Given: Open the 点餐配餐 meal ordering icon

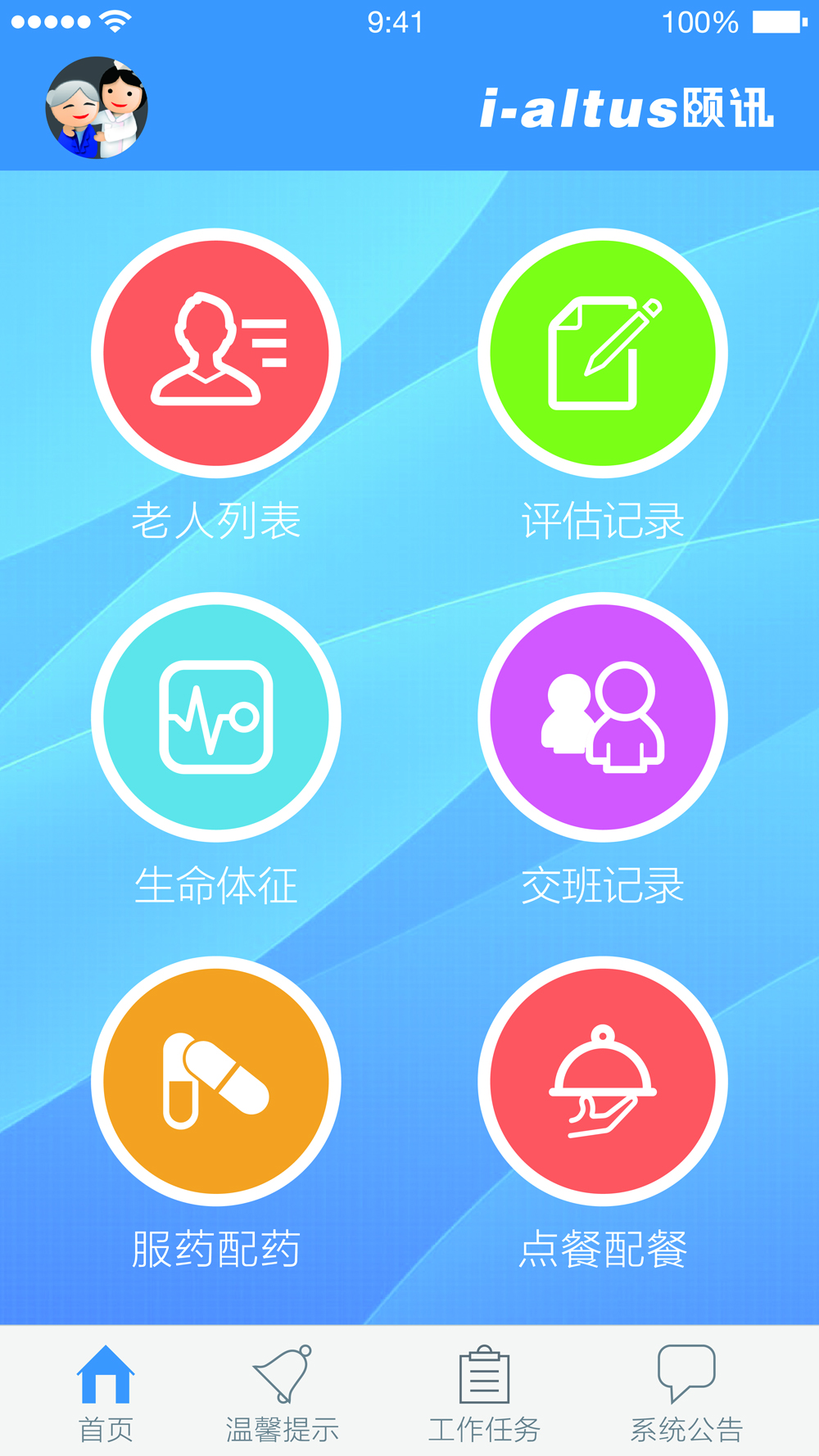Looking at the screenshot, I should click(x=602, y=1083).
